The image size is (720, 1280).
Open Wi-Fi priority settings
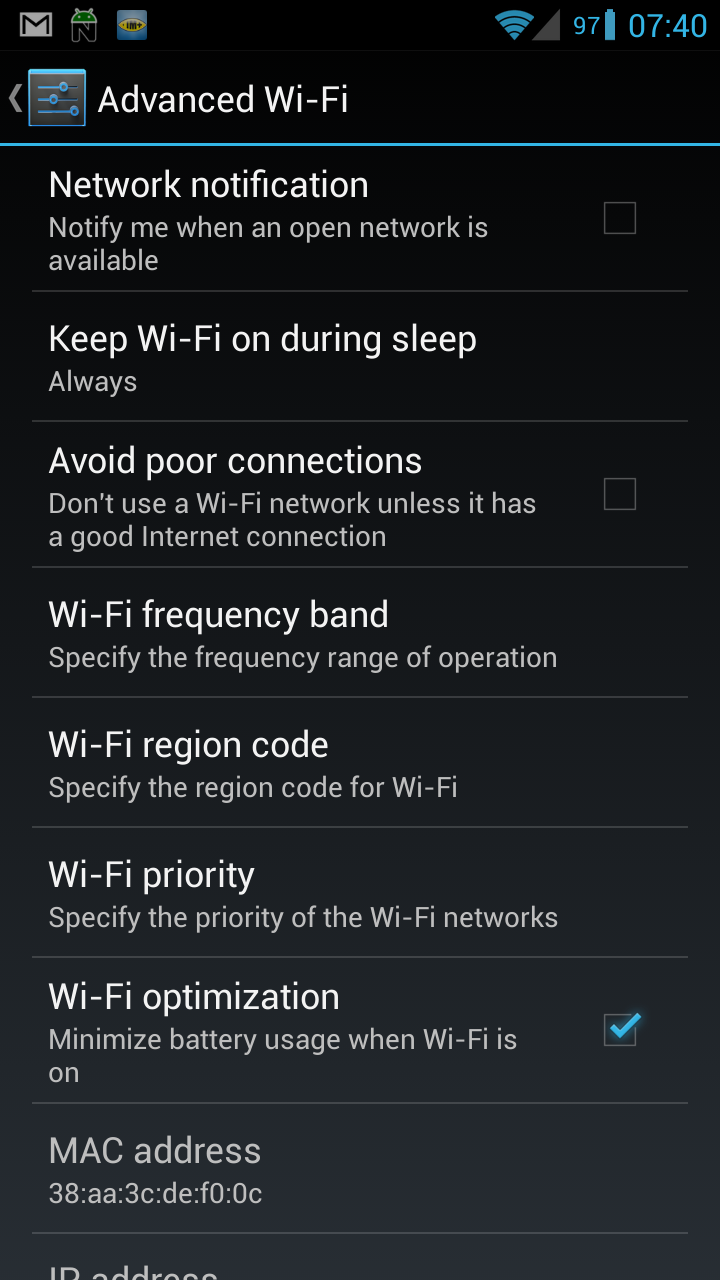pyautogui.click(x=360, y=892)
